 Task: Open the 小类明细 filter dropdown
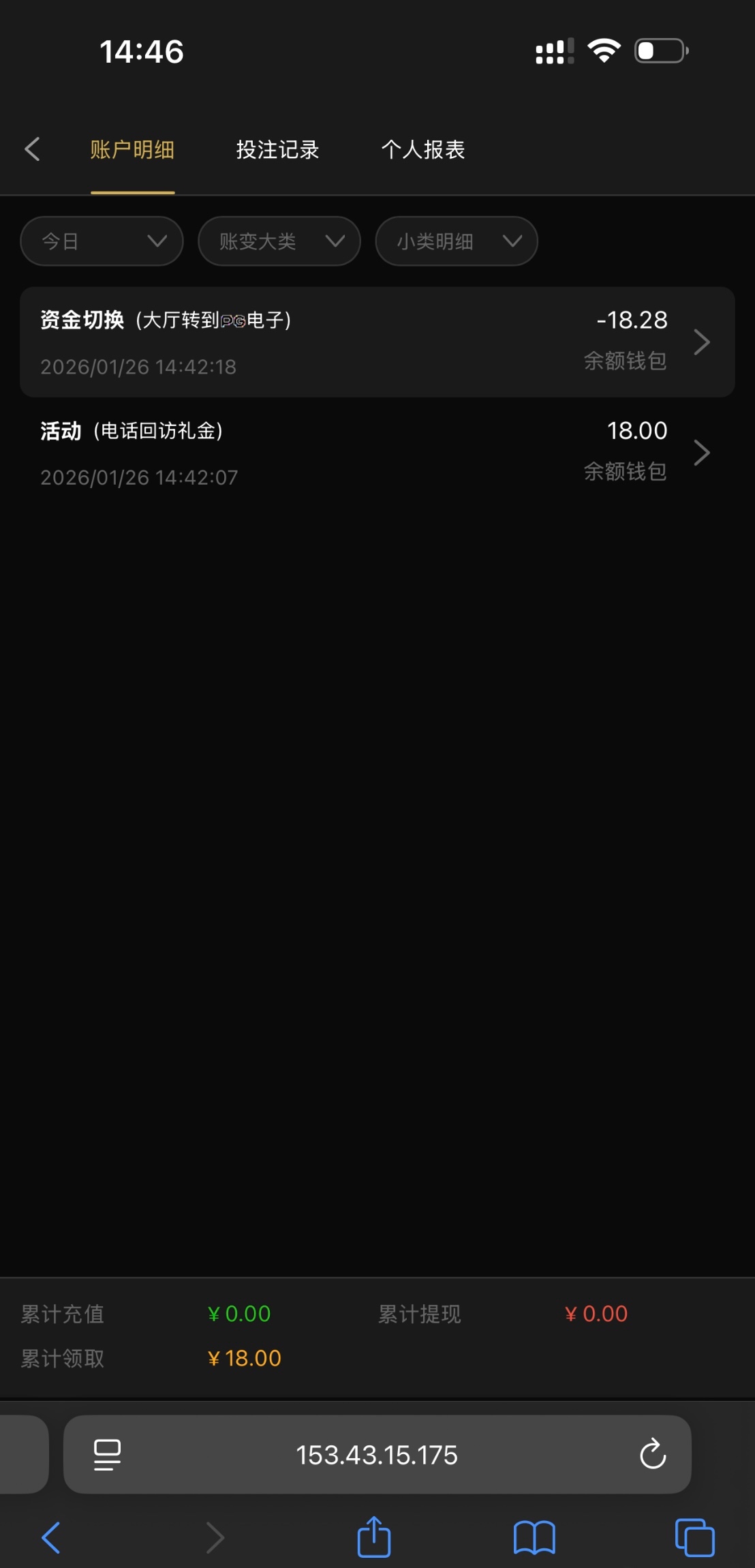pos(457,241)
